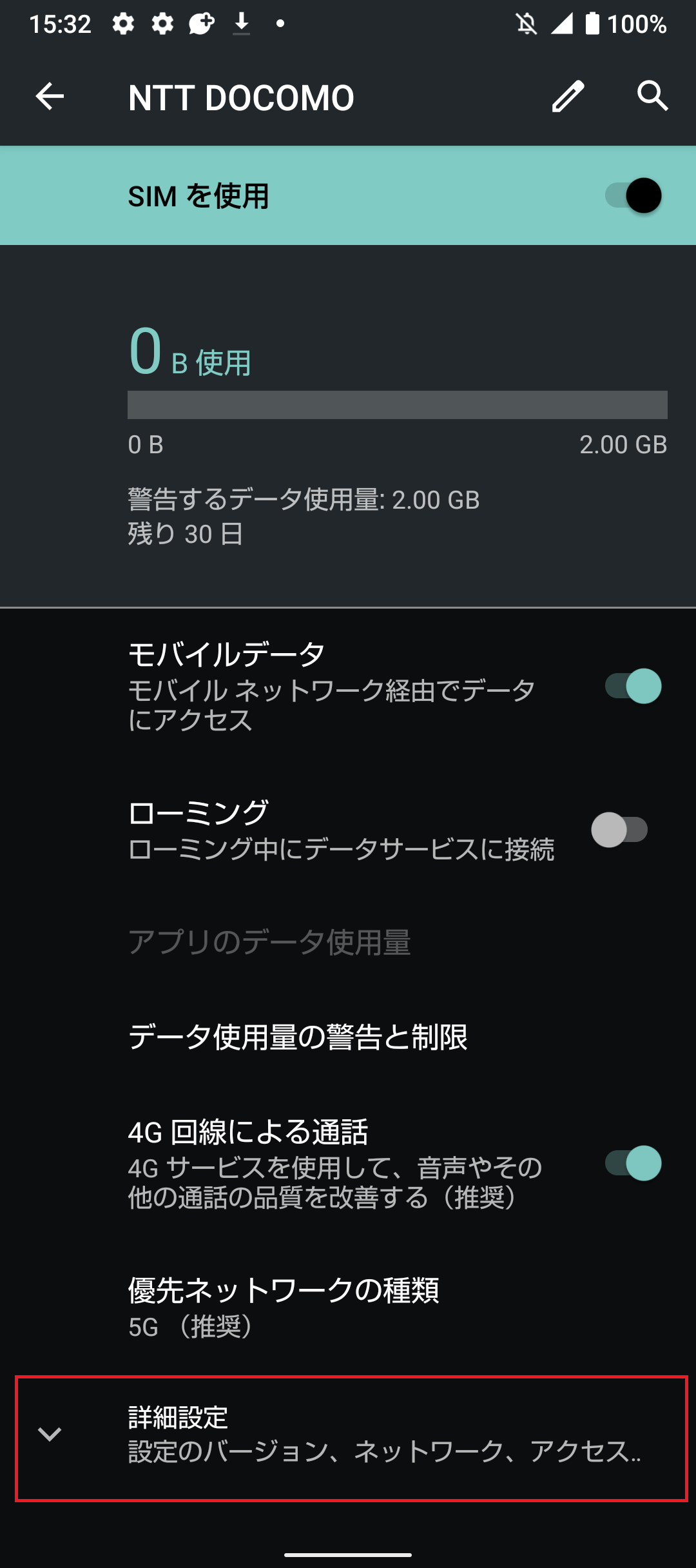Open the edit pencil to rename the SIM

tap(568, 97)
